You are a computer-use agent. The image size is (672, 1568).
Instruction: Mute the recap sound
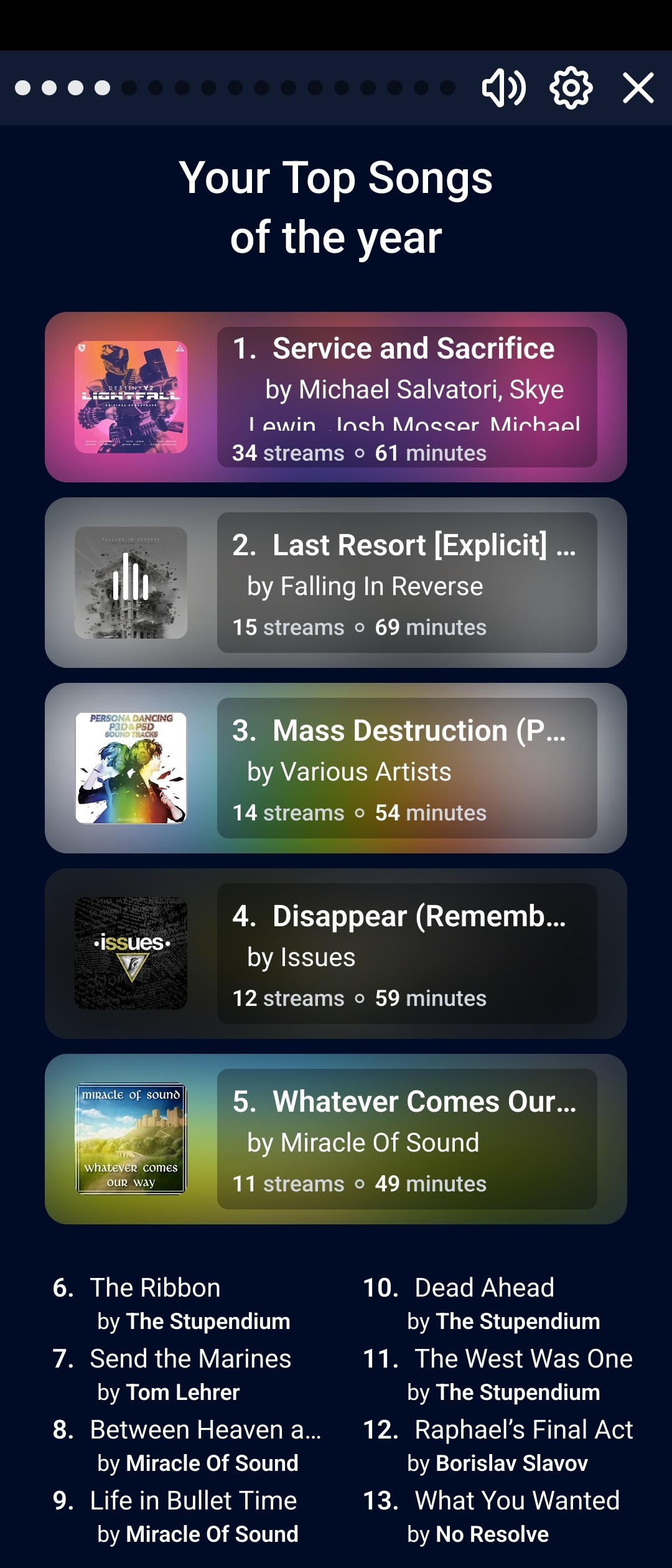click(x=503, y=88)
